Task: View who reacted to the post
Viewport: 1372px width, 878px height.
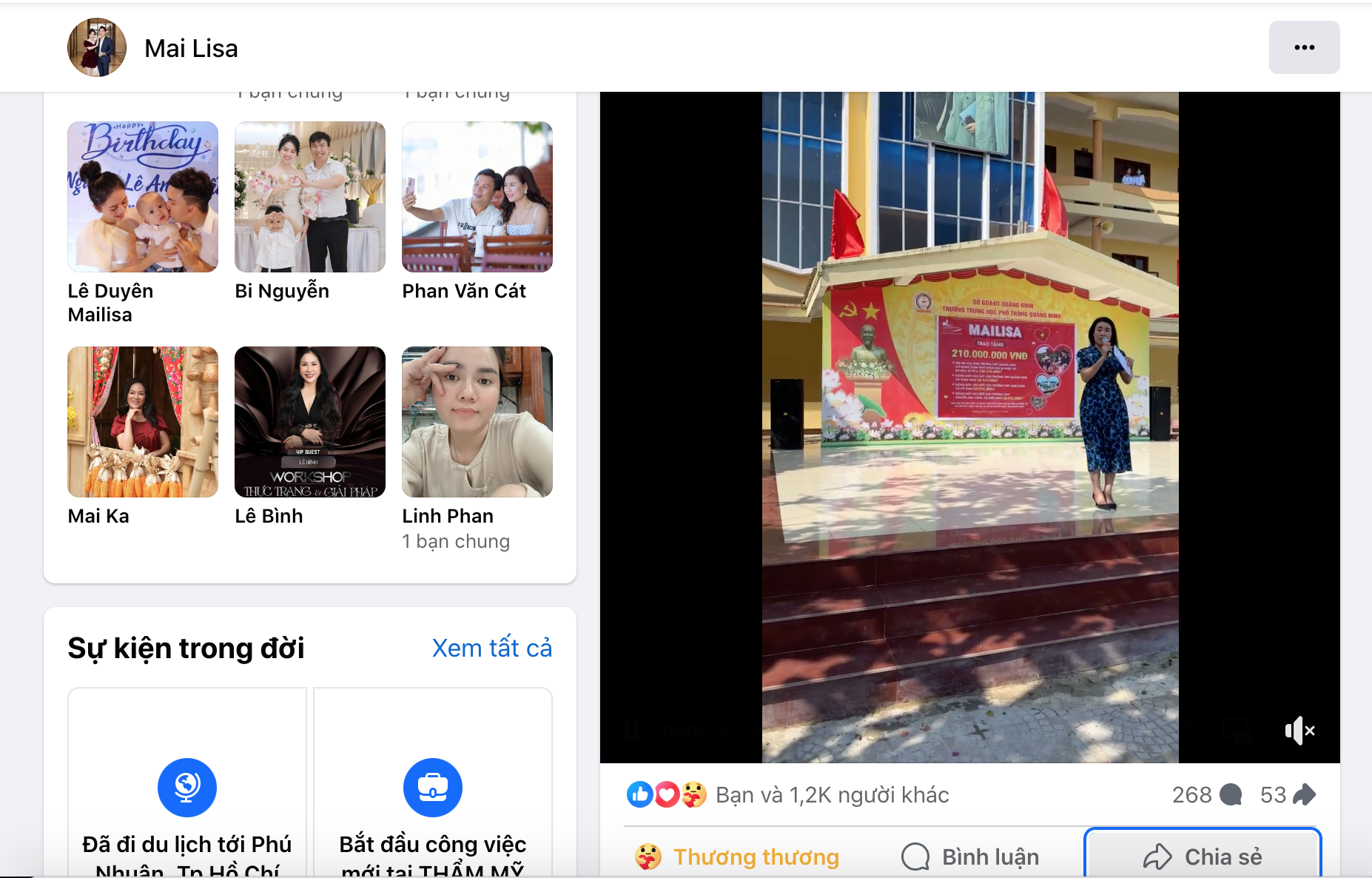Action: click(788, 795)
